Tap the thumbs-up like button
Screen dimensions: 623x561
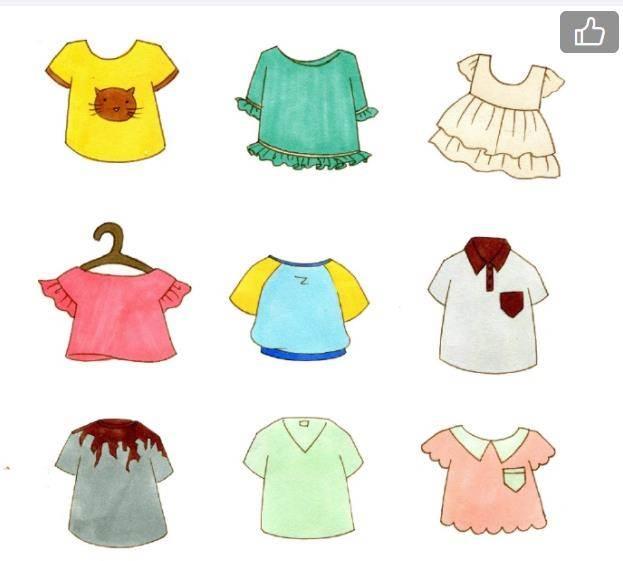[x=589, y=32]
